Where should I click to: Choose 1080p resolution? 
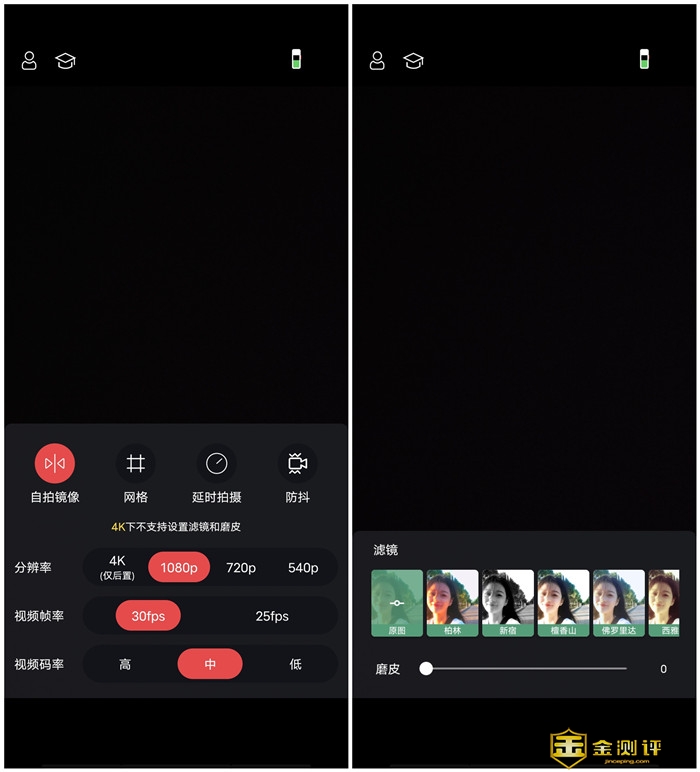[x=179, y=567]
